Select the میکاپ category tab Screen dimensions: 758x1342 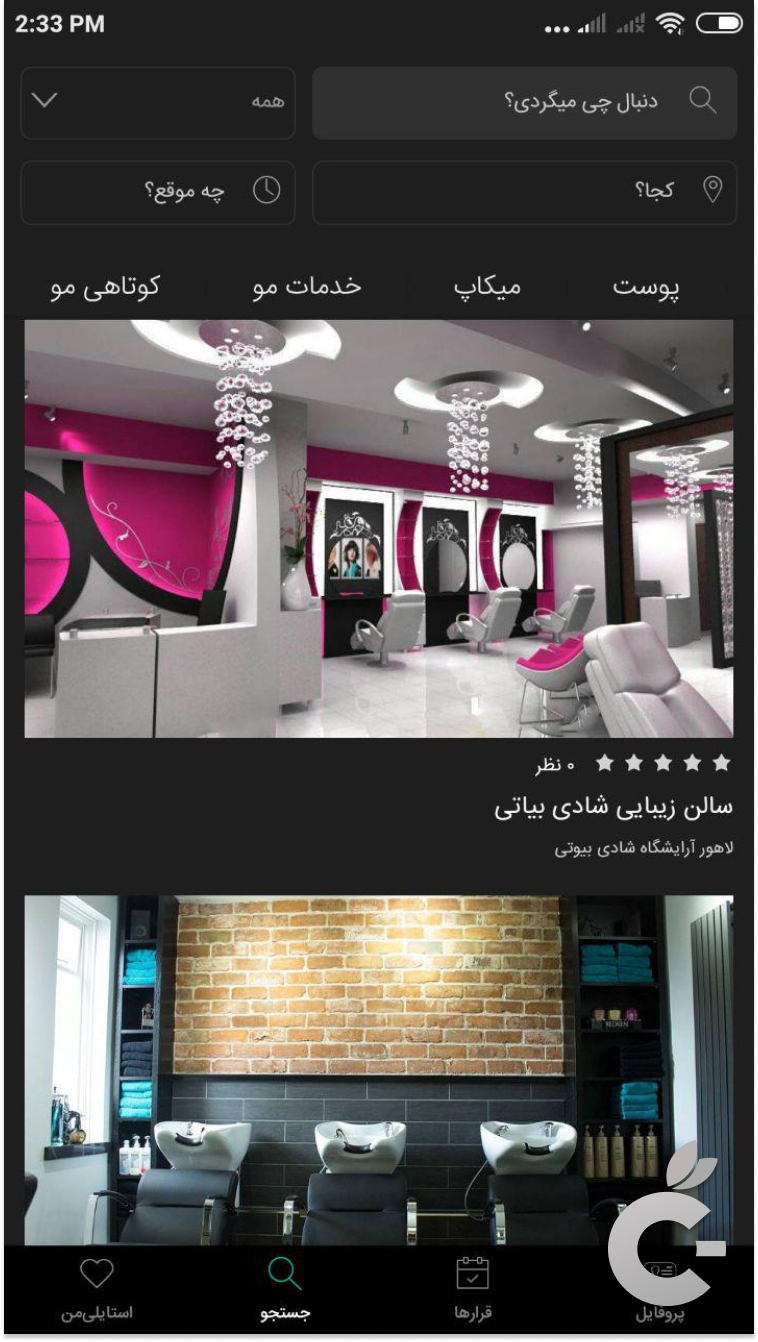[487, 287]
